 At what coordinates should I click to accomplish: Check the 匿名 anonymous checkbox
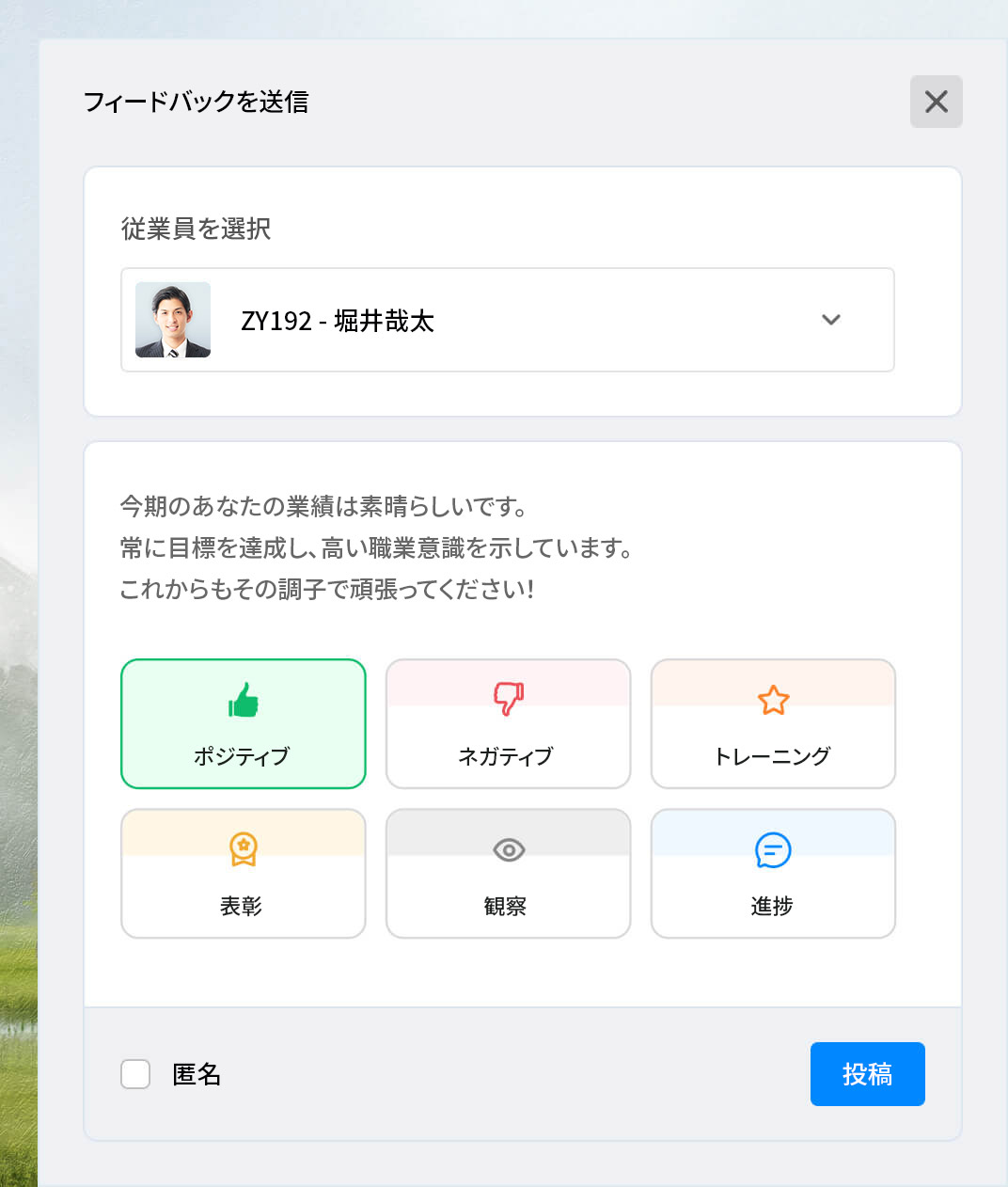pyautogui.click(x=135, y=1074)
